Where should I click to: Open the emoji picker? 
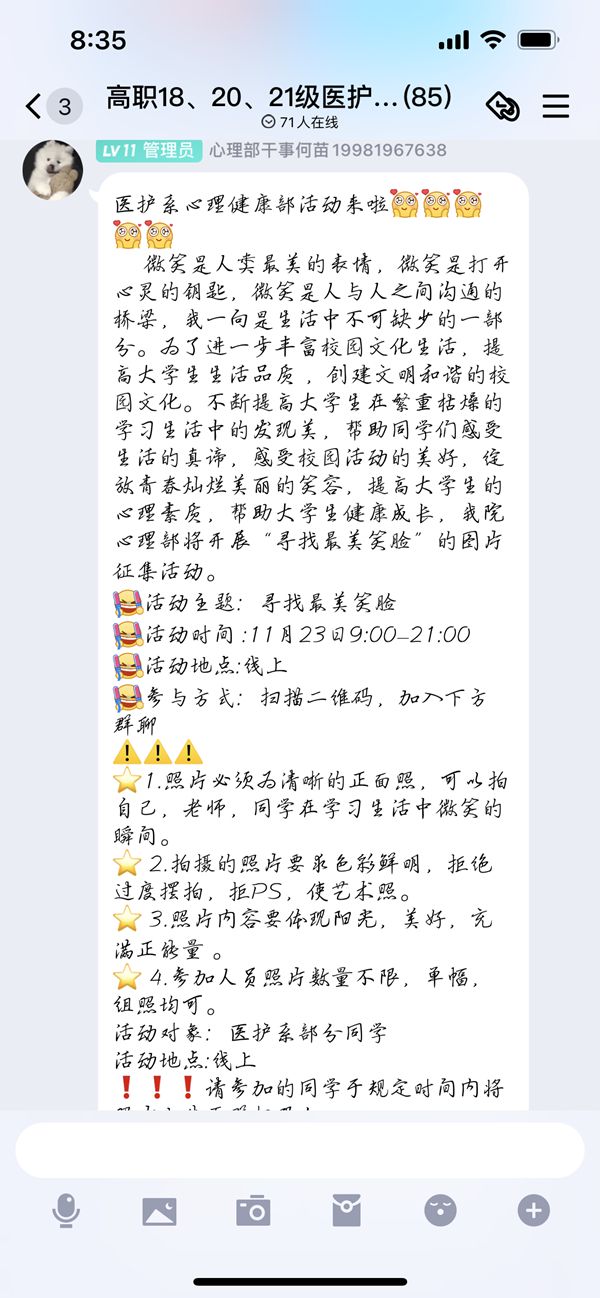(440, 1211)
